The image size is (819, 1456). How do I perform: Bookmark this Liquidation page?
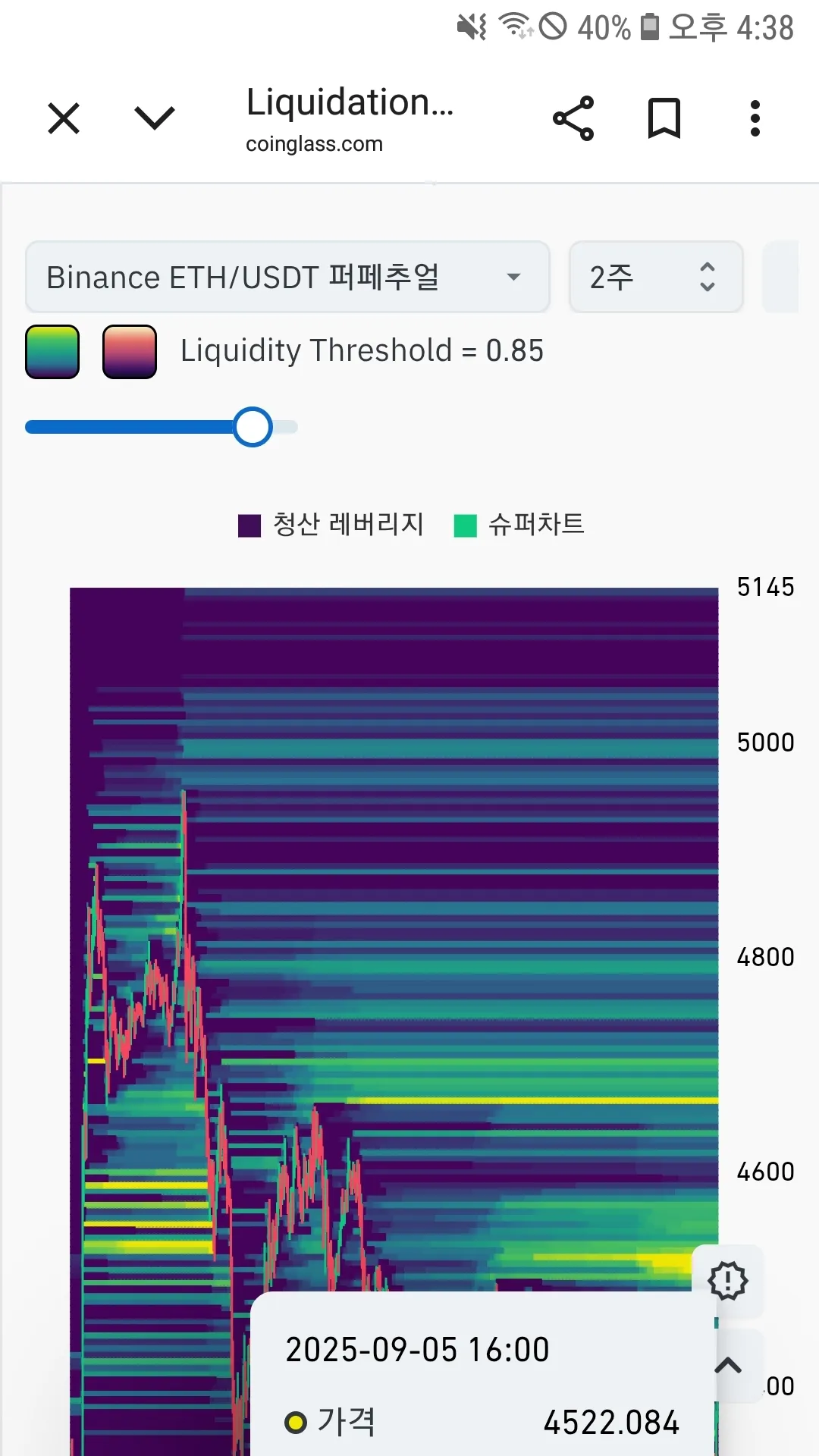[x=664, y=118]
